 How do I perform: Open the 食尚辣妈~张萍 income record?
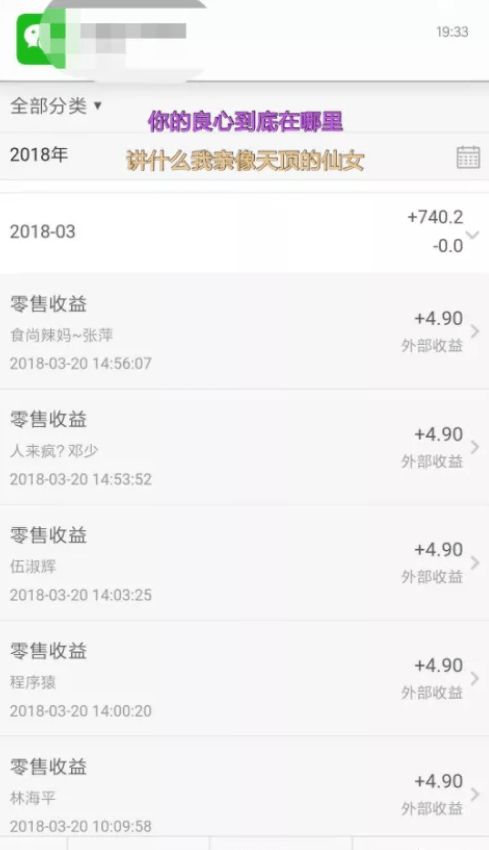pos(244,331)
